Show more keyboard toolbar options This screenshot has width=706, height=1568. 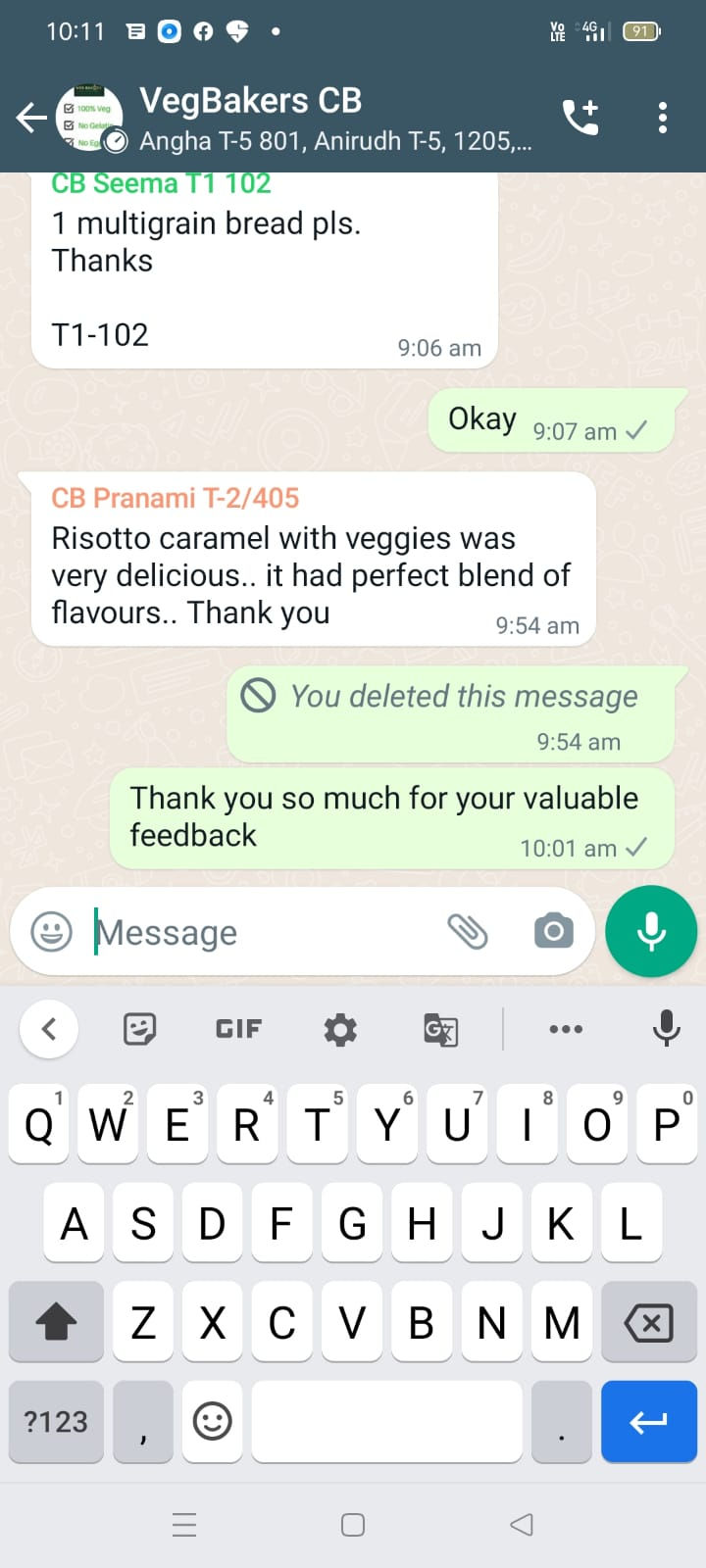coord(566,1029)
